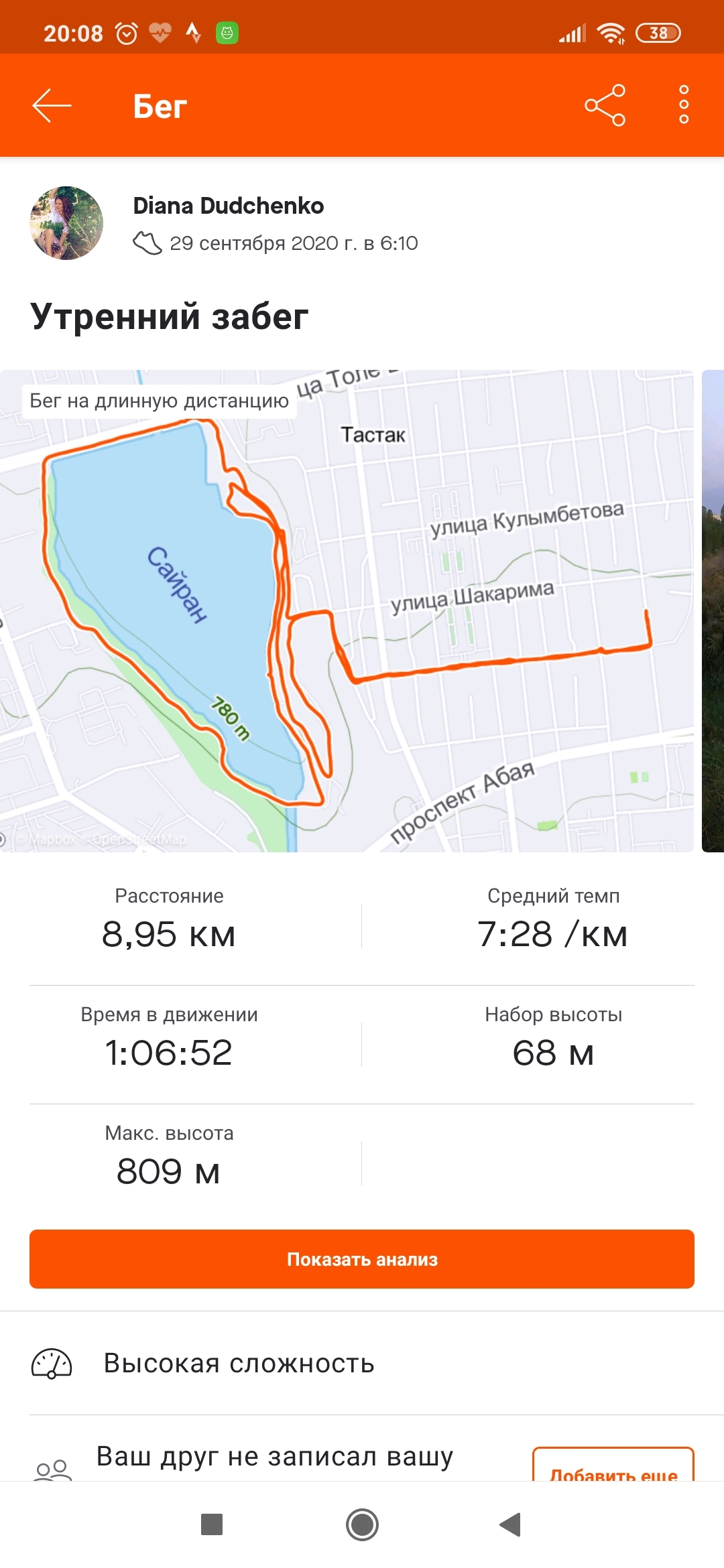
Task: Go to the system home screen
Action: (x=362, y=1524)
